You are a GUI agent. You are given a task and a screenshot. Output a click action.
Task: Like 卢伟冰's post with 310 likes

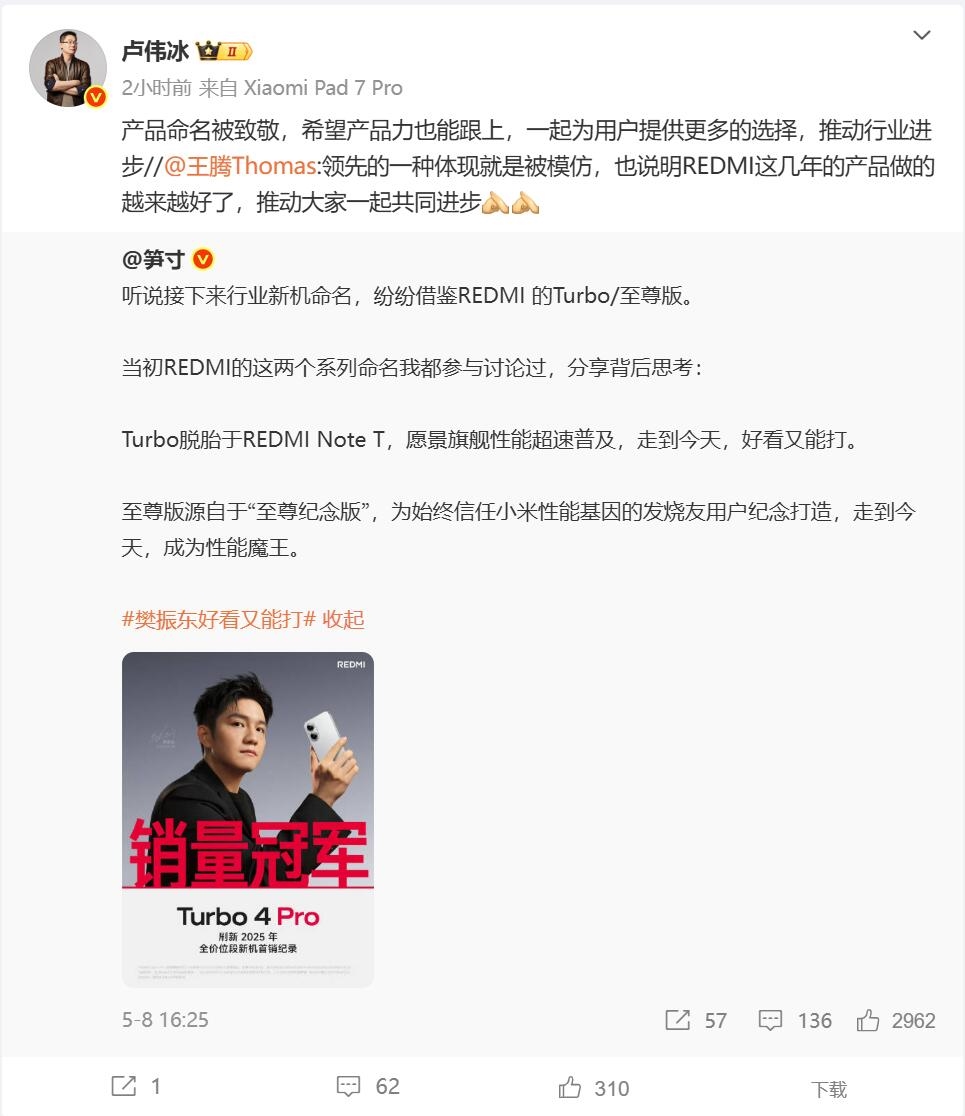pos(594,1088)
